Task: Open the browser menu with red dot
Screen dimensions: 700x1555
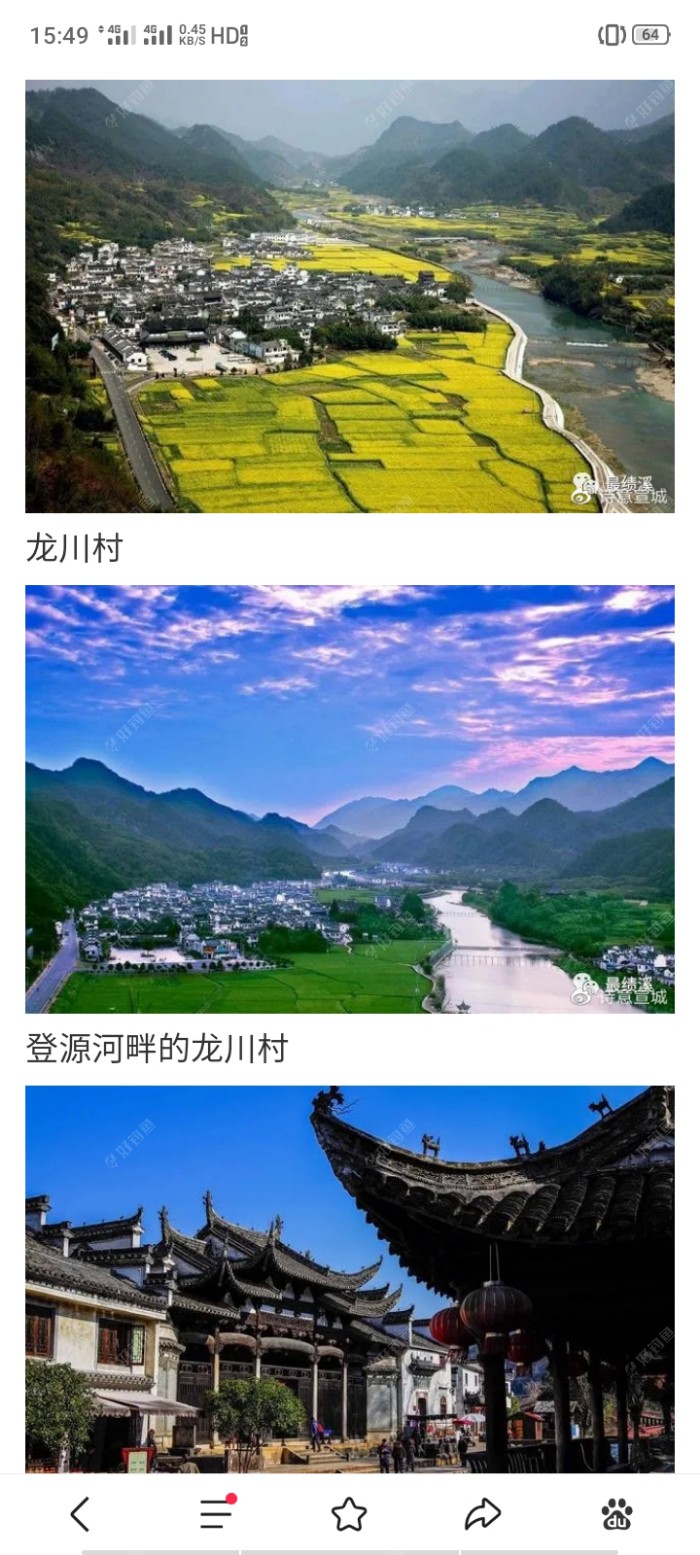Action: (x=216, y=1515)
